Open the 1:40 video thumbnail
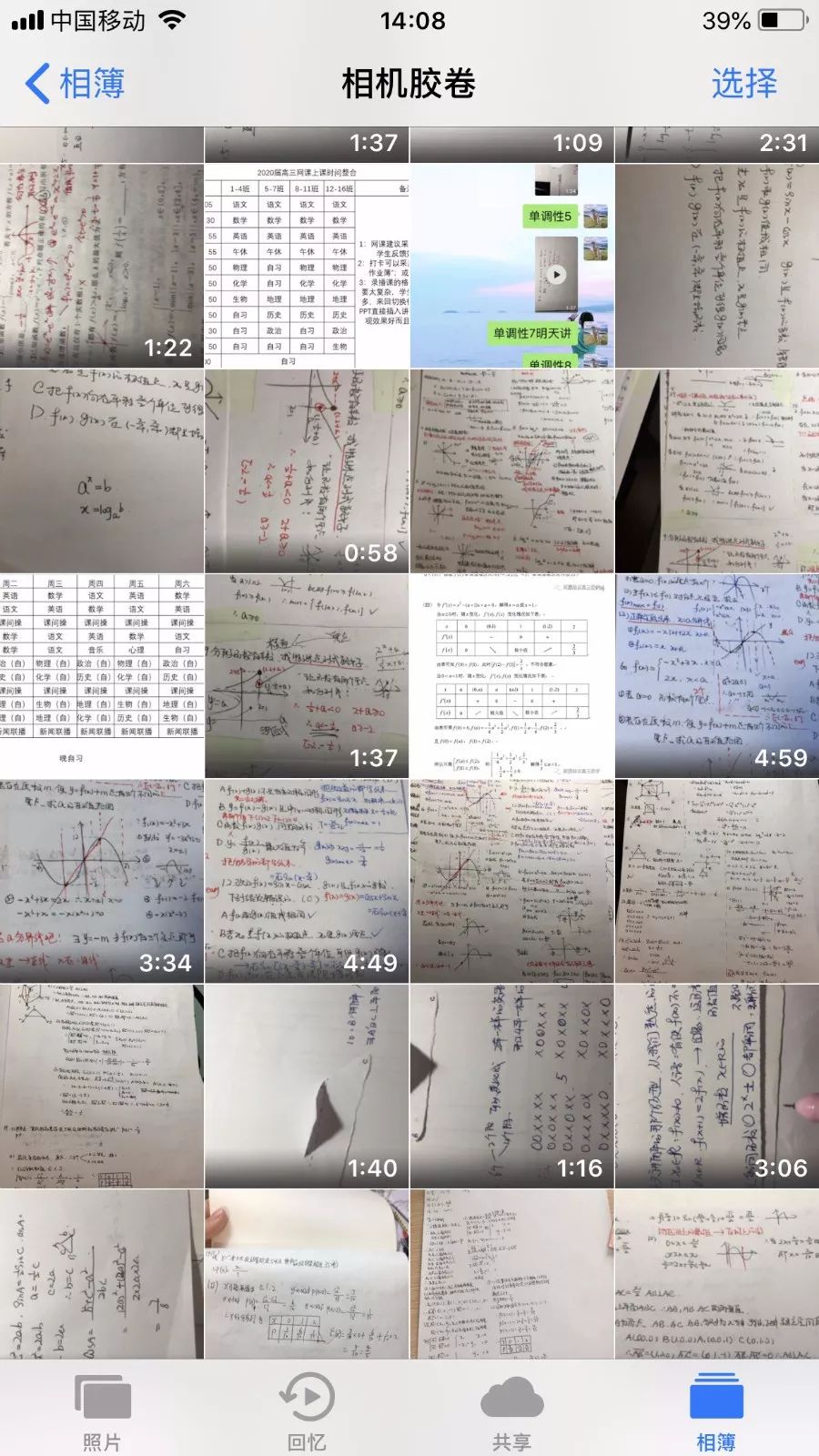This screenshot has height=1456, width=819. coord(307,1085)
